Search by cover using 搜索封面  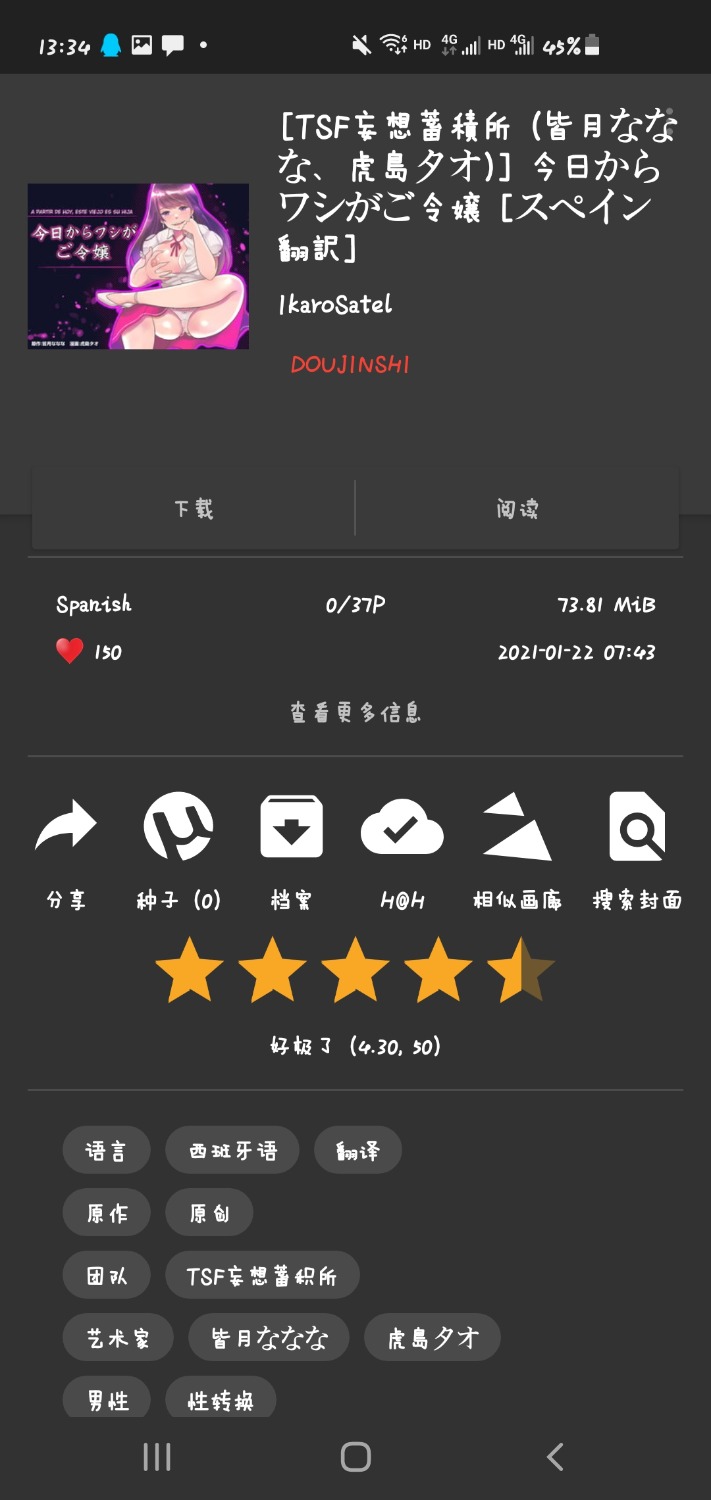637,850
